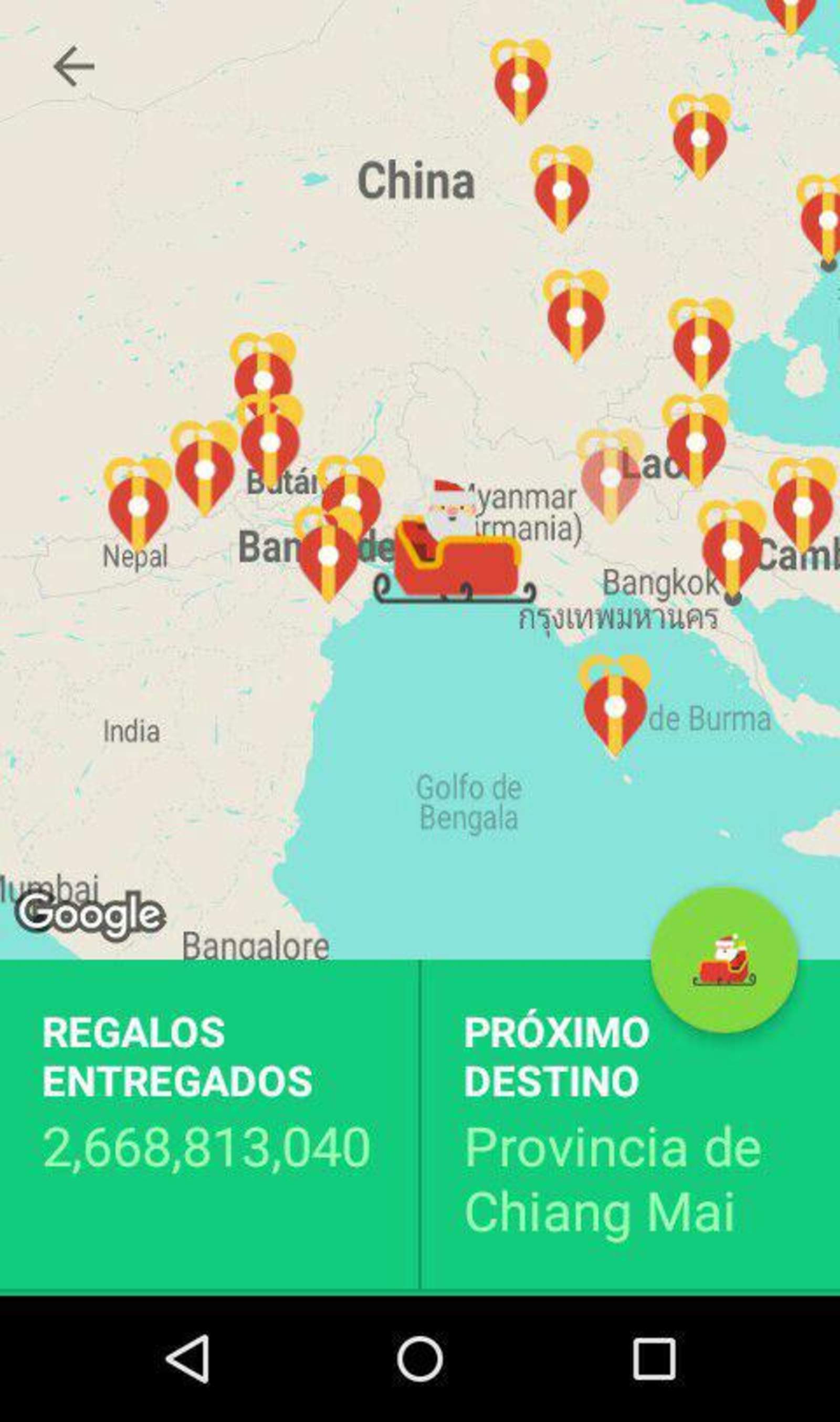Open the recent apps overview
Viewport: 840px width, 1422px height.
[654, 1359]
